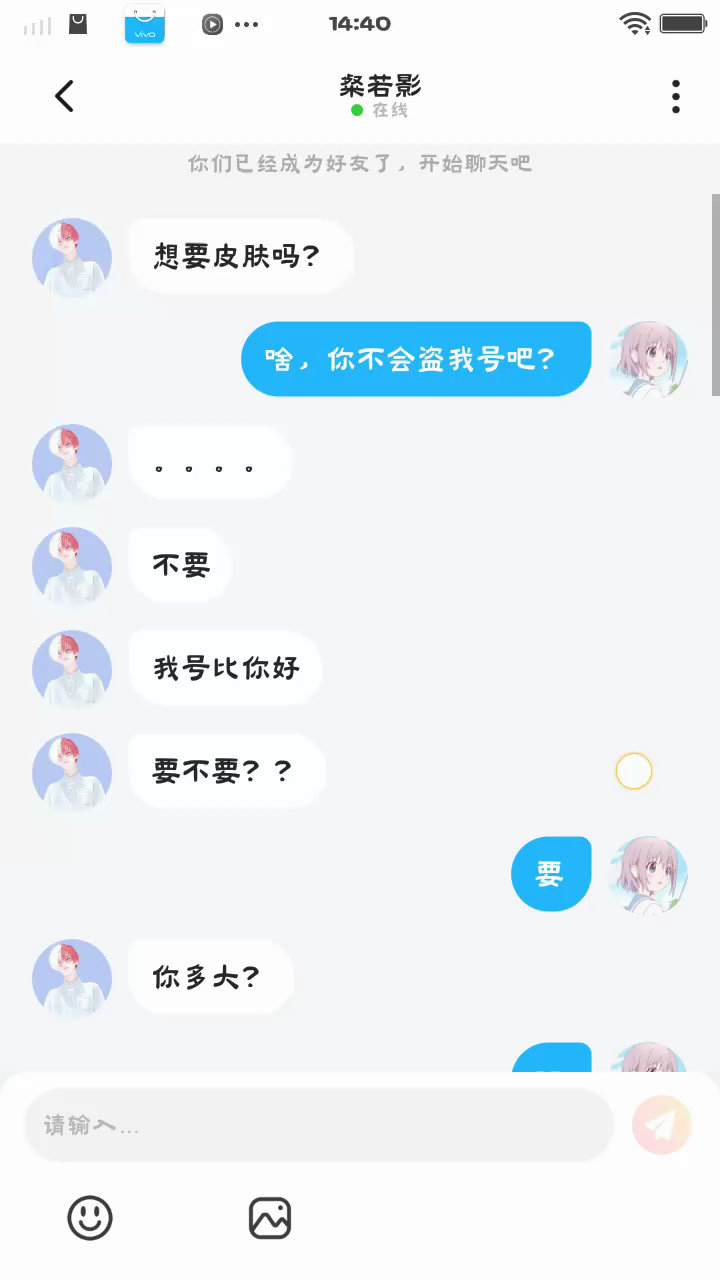Image resolution: width=720 pixels, height=1280 pixels.
Task: Go back from the chat with 桑若影
Action: pyautogui.click(x=64, y=96)
